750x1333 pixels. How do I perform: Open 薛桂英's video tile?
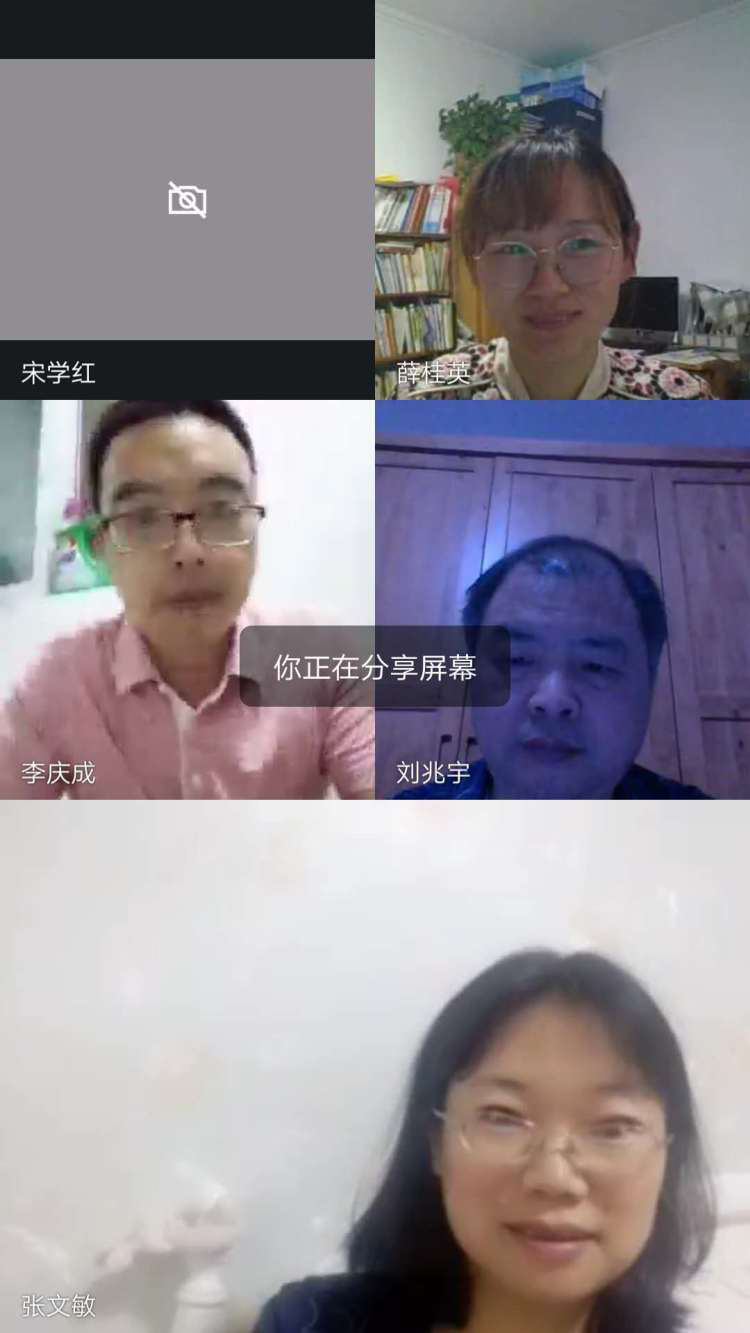[x=562, y=200]
